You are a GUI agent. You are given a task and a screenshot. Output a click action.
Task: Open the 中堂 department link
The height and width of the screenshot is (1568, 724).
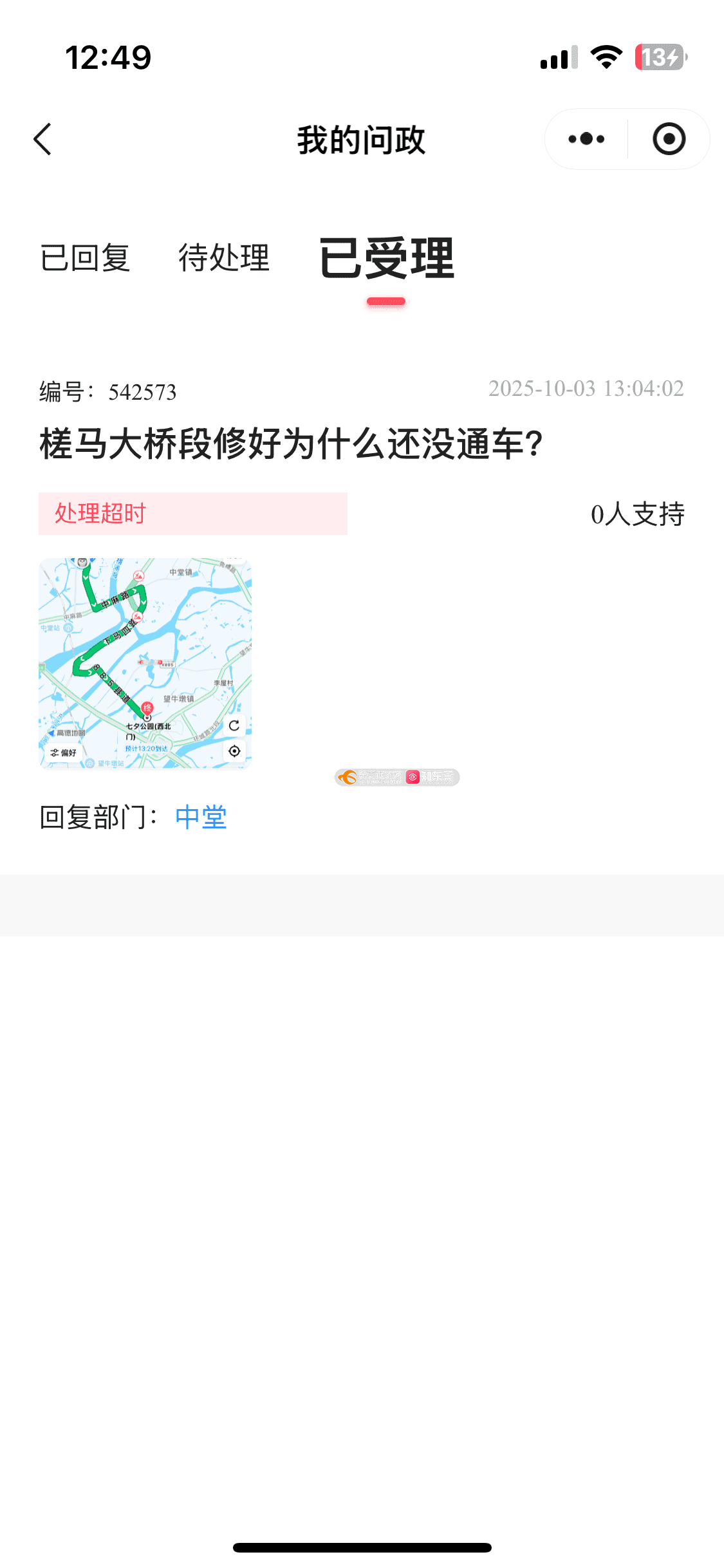click(201, 817)
